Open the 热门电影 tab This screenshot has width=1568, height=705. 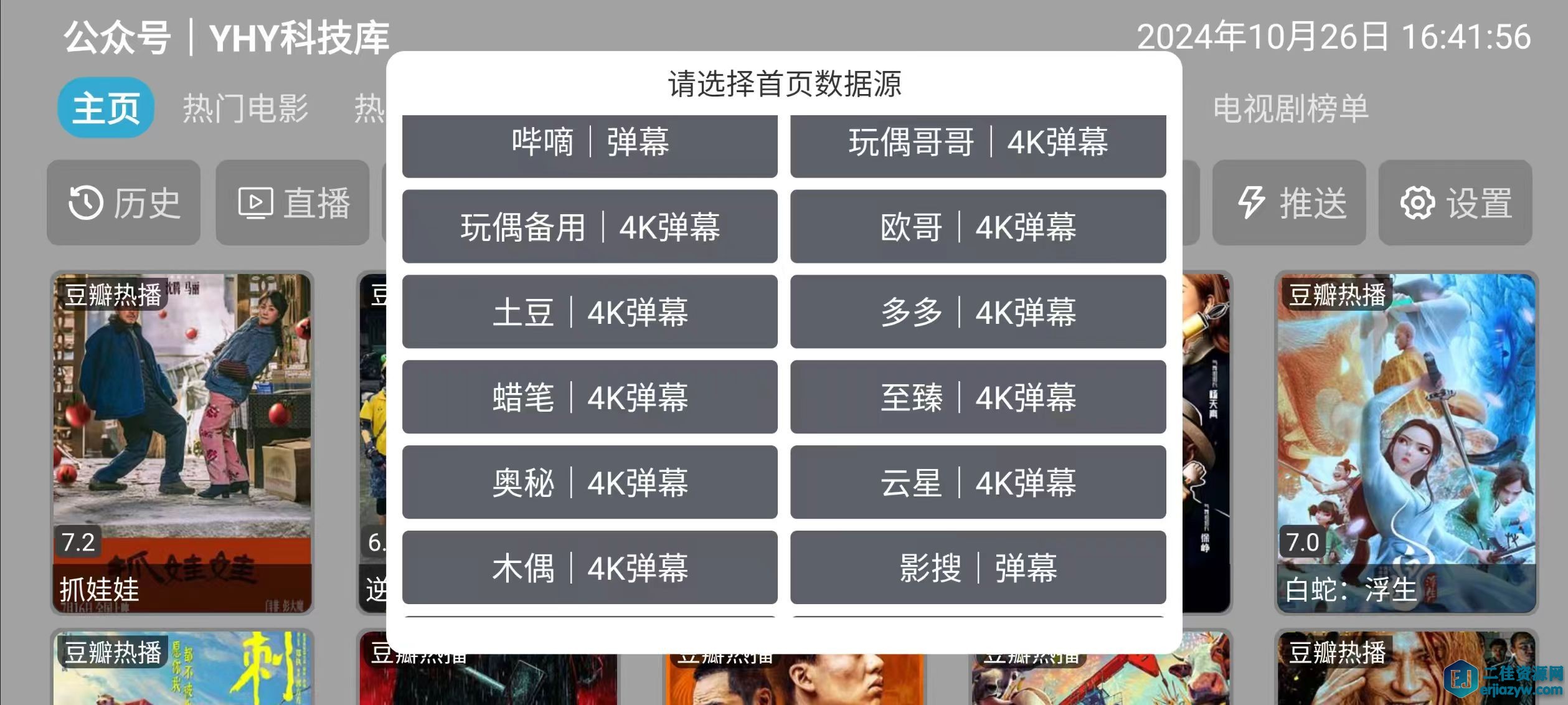245,109
